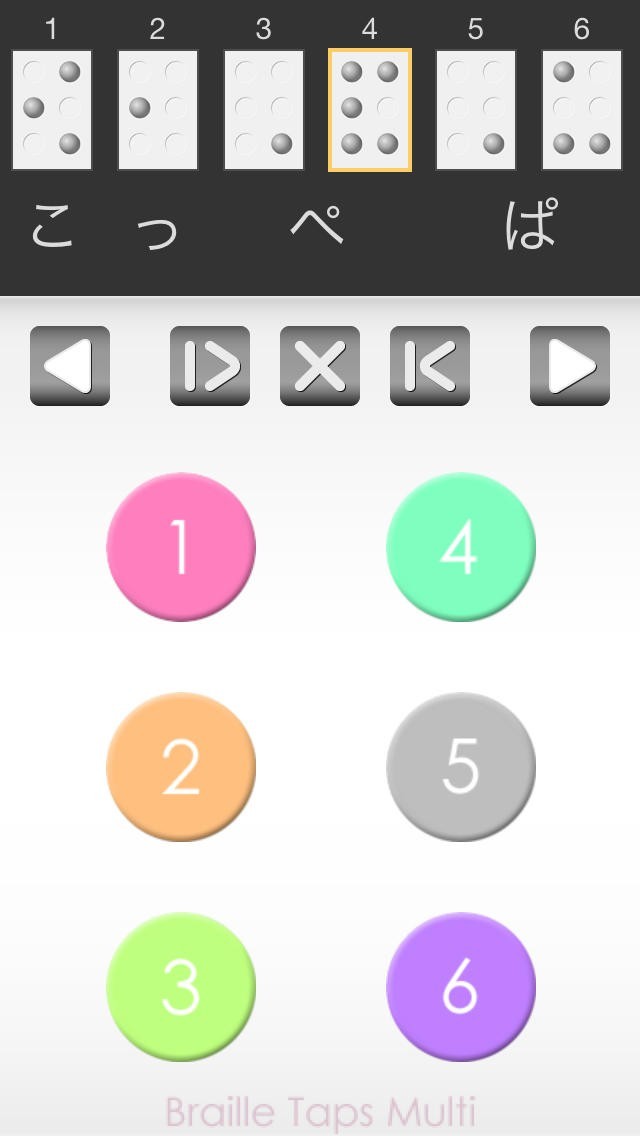The width and height of the screenshot is (640, 1136).
Task: Select braille cell 3
Action: 264,110
